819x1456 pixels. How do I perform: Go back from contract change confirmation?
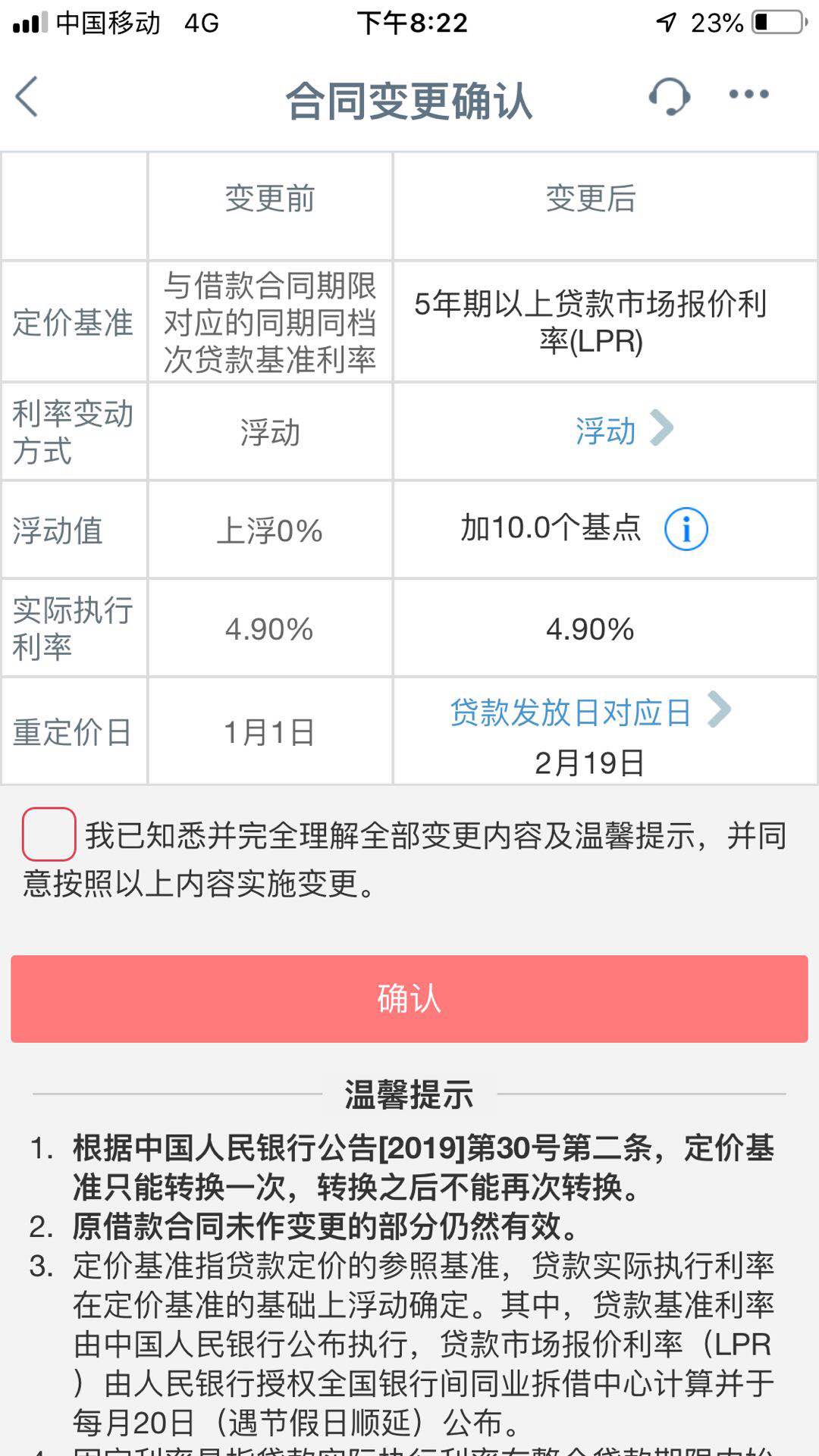(27, 97)
